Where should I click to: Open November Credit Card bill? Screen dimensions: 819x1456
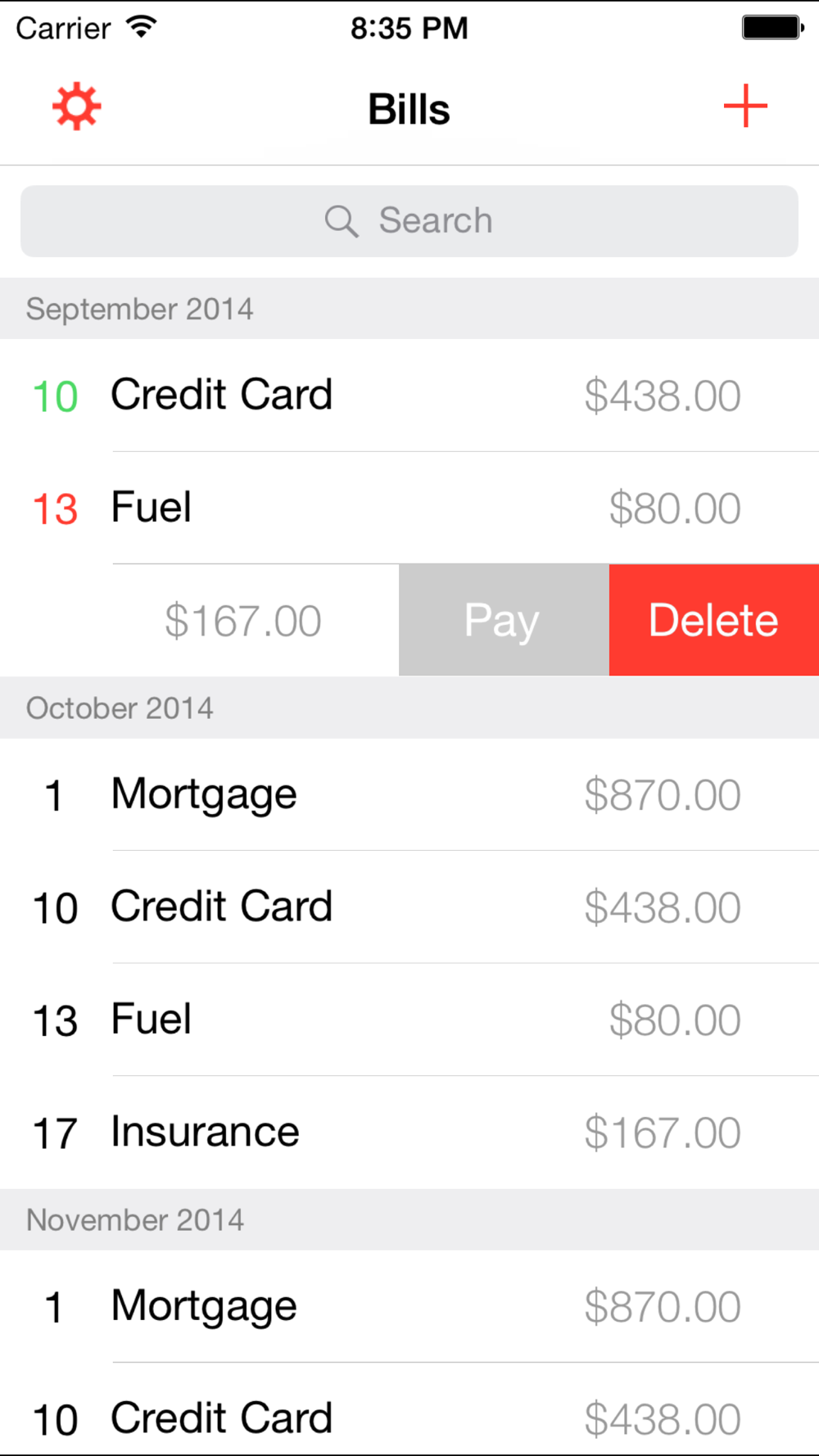coord(409,1410)
